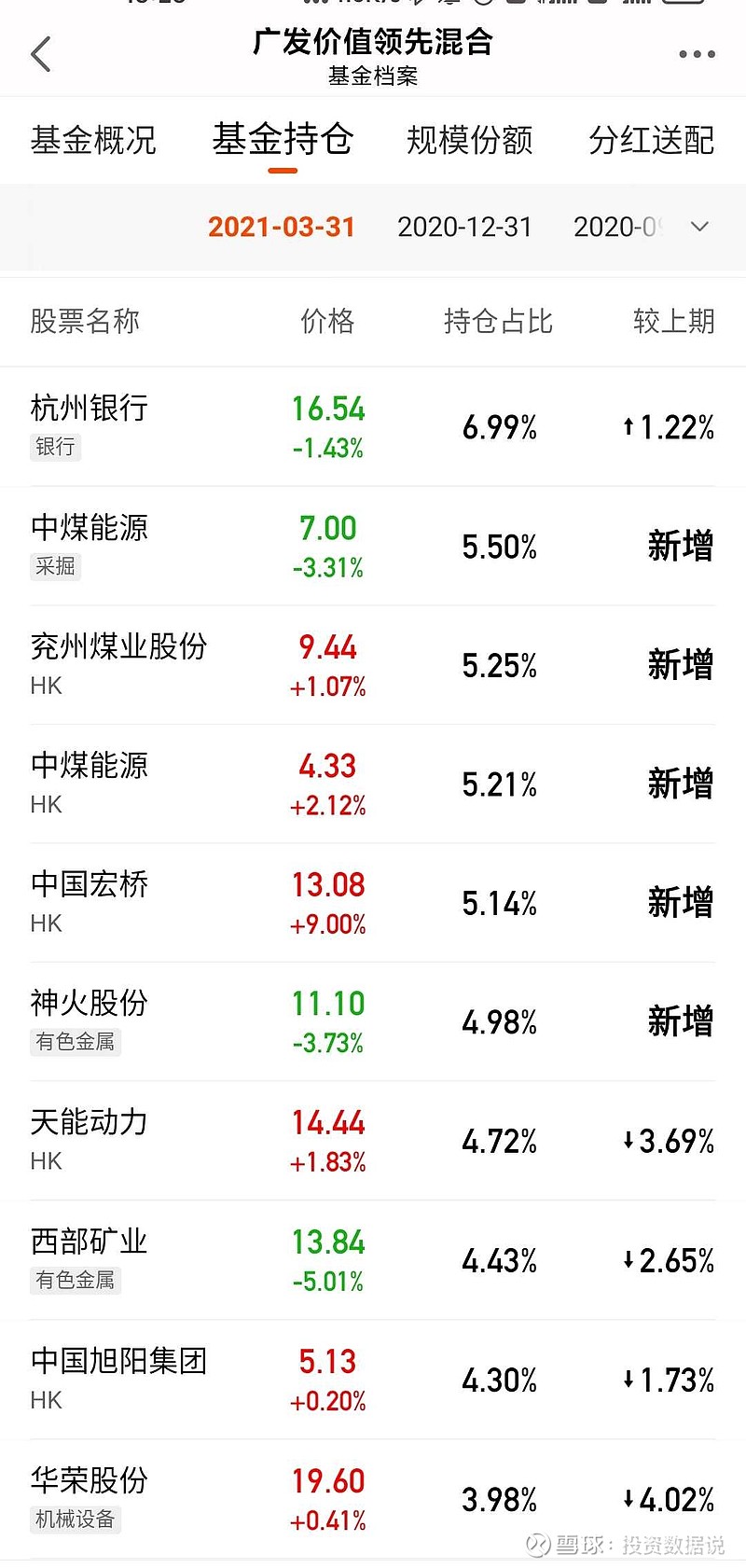Navigate back using the back arrow

(40, 53)
